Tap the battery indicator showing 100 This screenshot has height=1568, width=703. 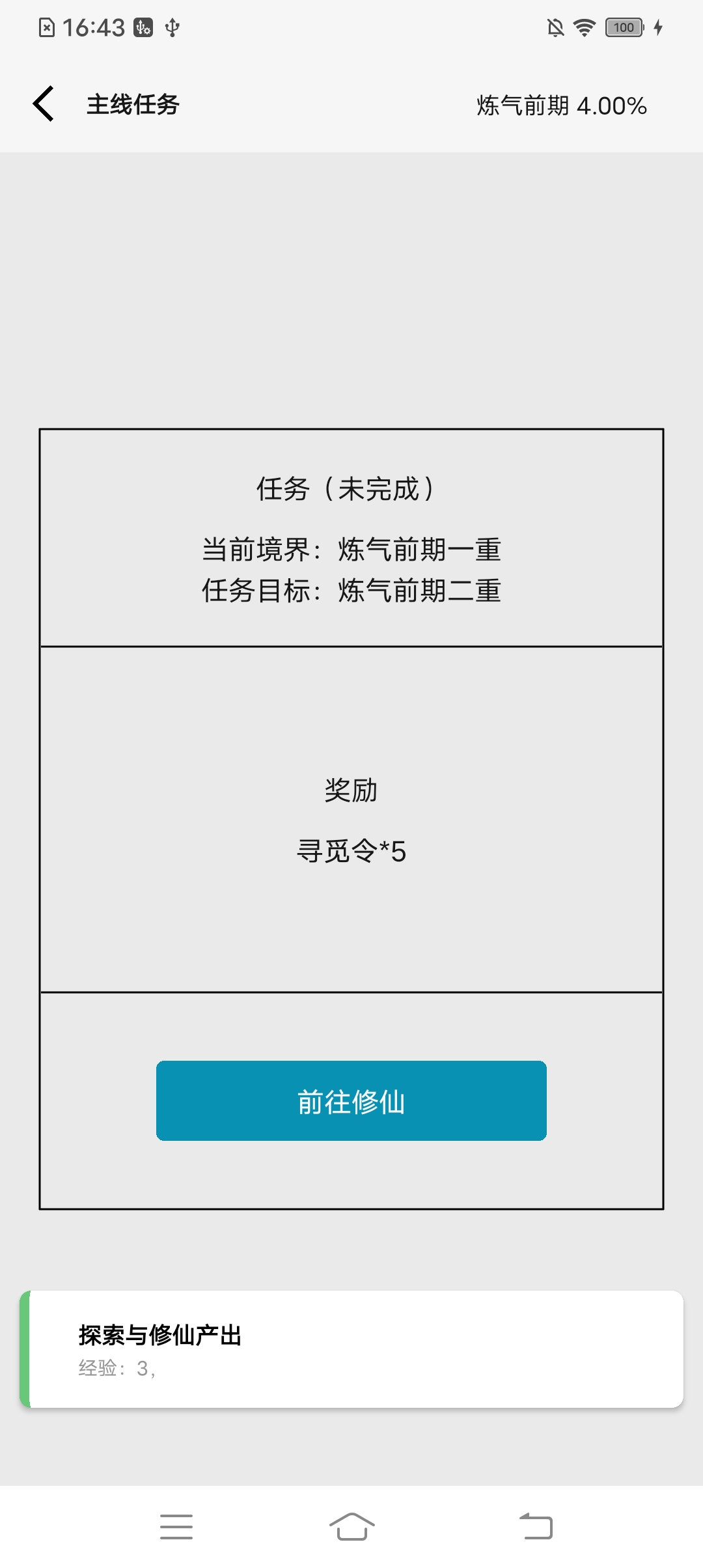(x=623, y=27)
